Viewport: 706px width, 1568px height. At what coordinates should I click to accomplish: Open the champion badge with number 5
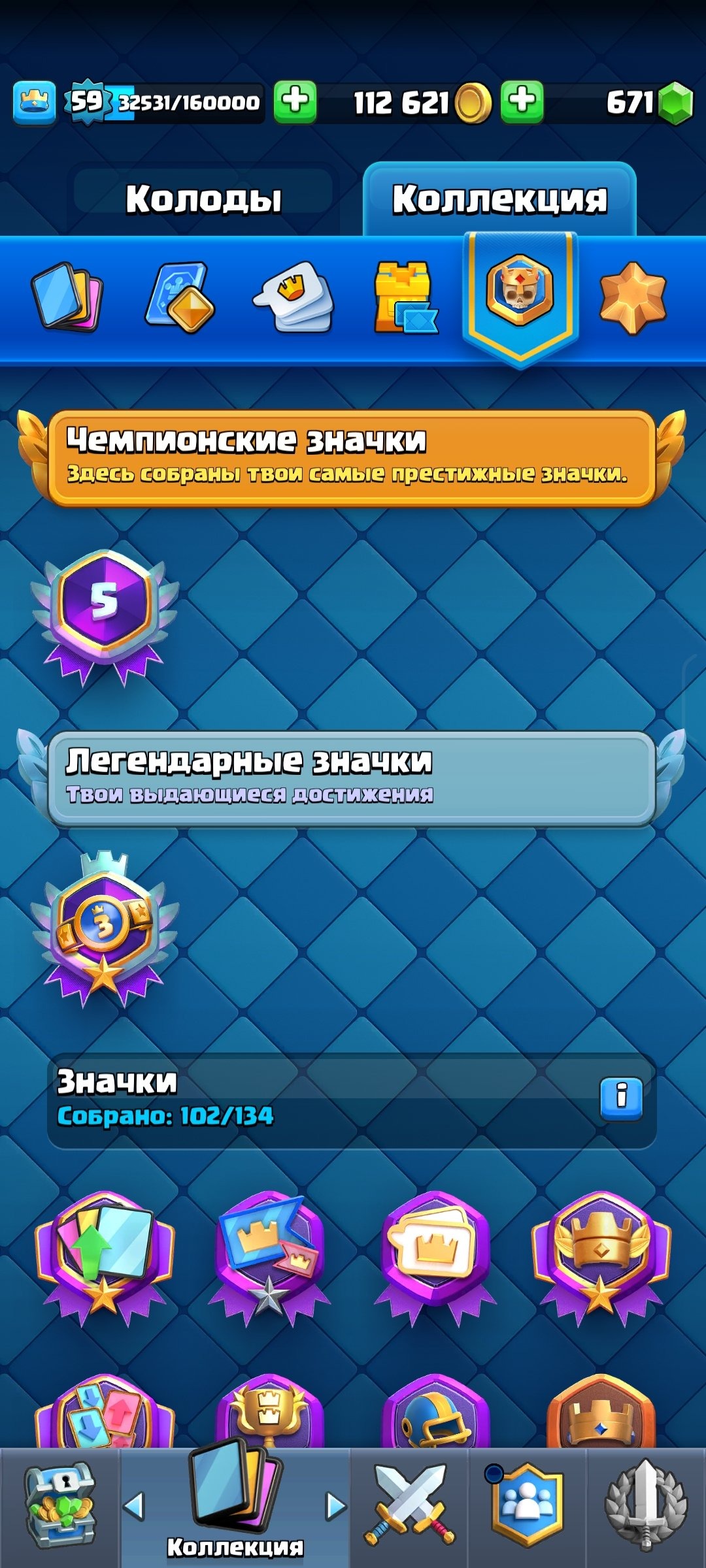(x=105, y=617)
